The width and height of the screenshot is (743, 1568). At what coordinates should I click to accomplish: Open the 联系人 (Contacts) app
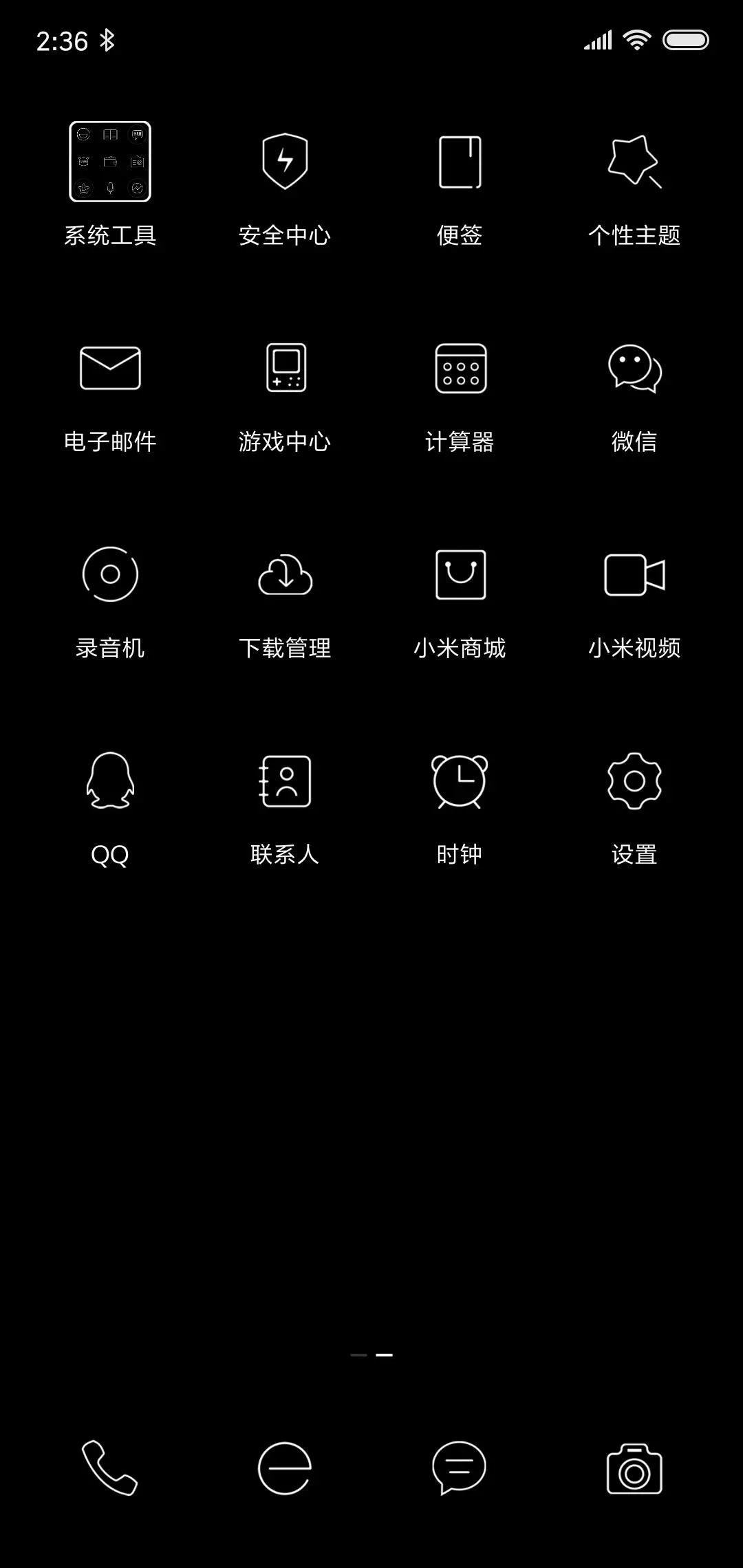coord(285,781)
